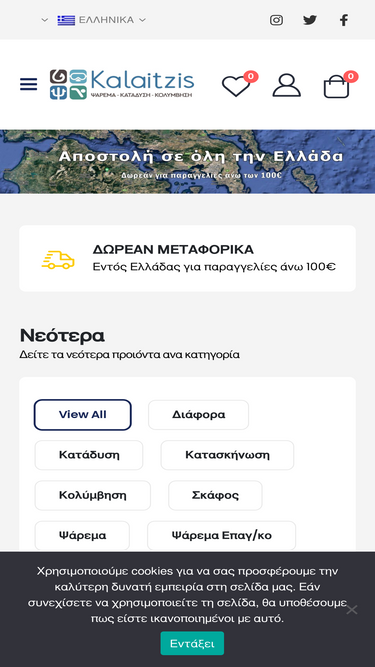Open the wishlist heart
The image size is (375, 667).
[236, 86]
